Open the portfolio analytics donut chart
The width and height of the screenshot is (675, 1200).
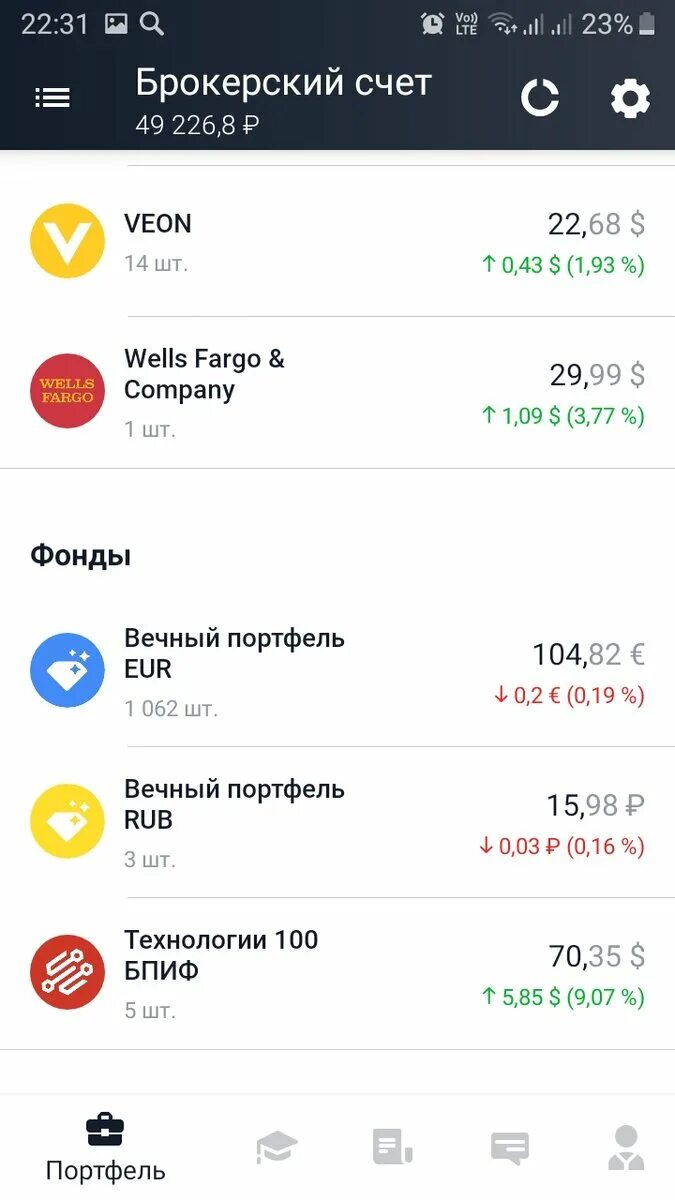(540, 98)
